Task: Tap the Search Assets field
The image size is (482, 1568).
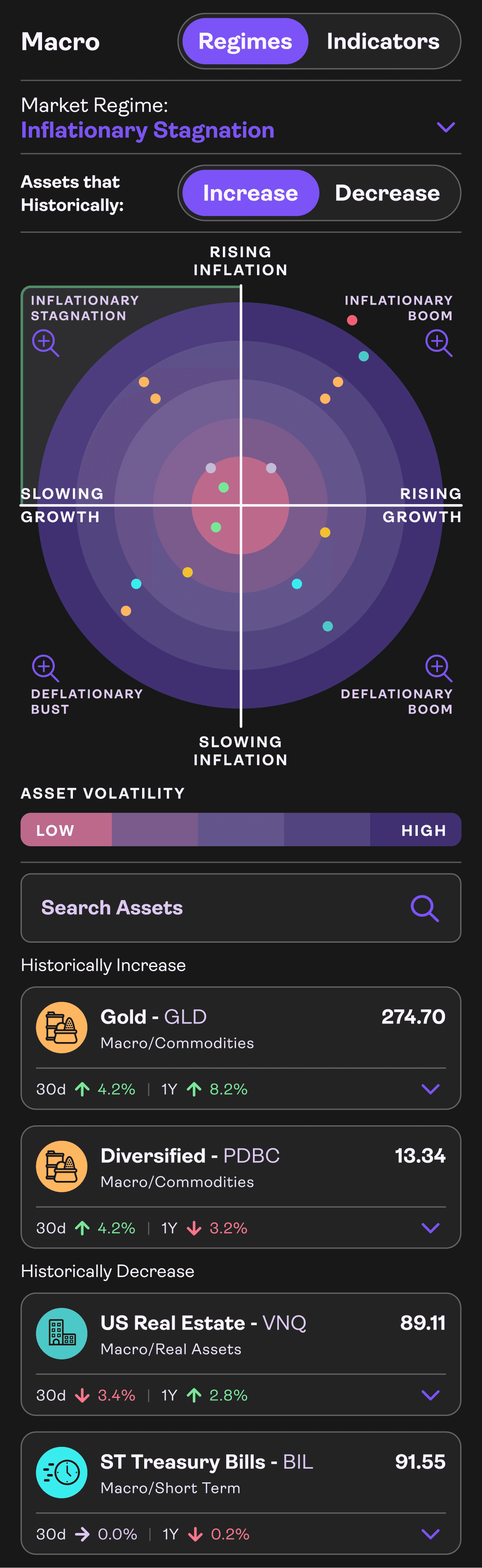Action: point(241,908)
